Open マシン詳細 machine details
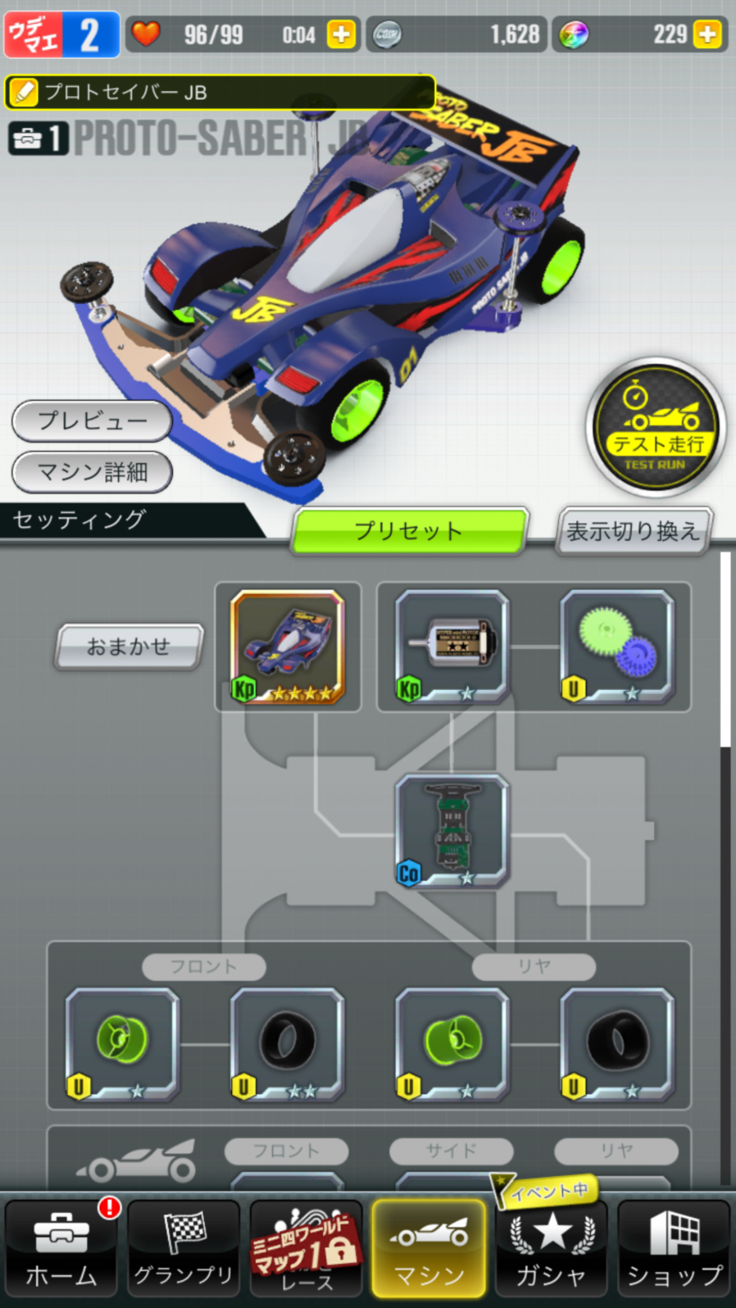Image resolution: width=736 pixels, height=1308 pixels. 92,472
